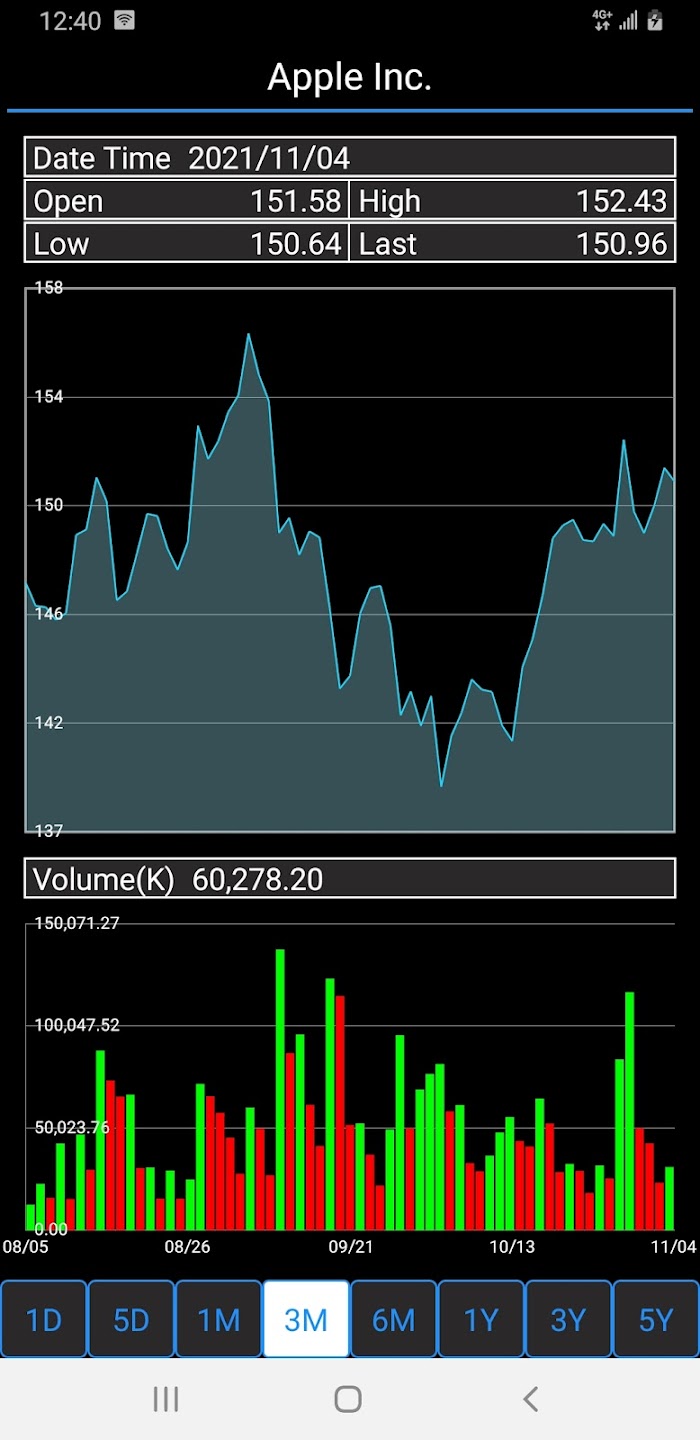Tap the selected 3M range button
The width and height of the screenshot is (700, 1440).
(x=306, y=1319)
